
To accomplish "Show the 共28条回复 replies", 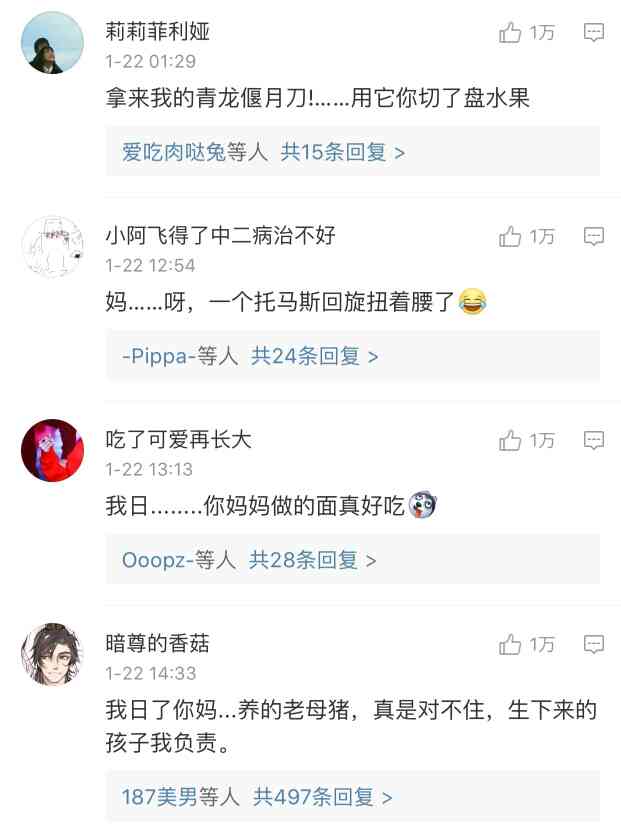I will (312, 560).
